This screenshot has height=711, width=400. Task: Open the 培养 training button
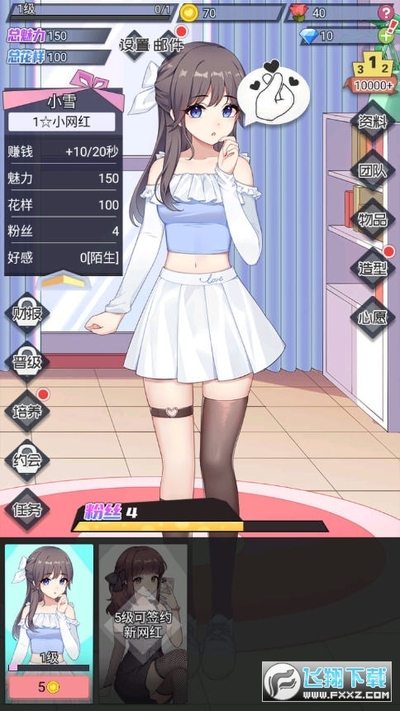coord(27,411)
